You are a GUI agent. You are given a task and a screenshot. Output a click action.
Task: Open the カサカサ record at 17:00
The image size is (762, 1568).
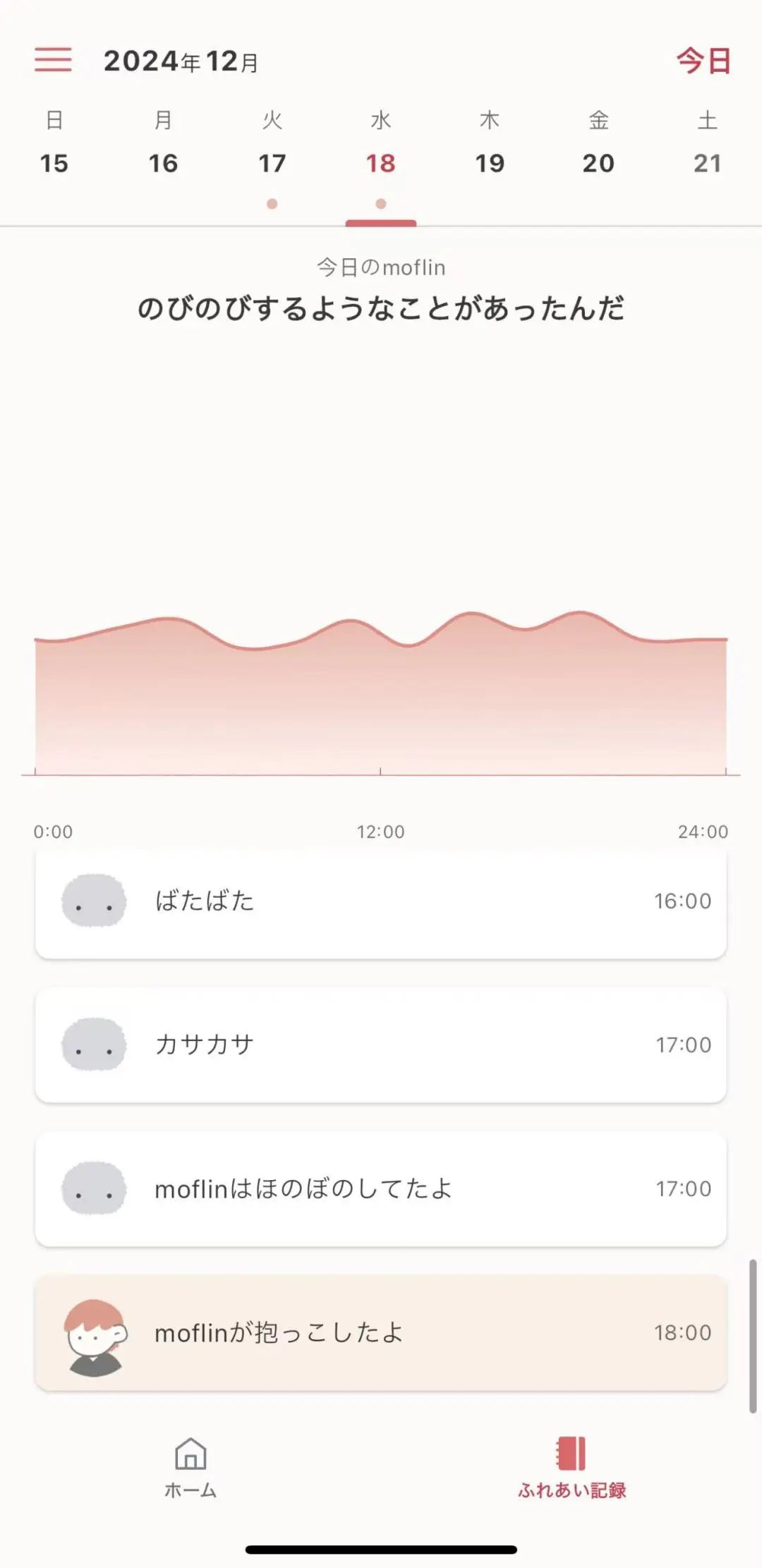click(x=381, y=1045)
